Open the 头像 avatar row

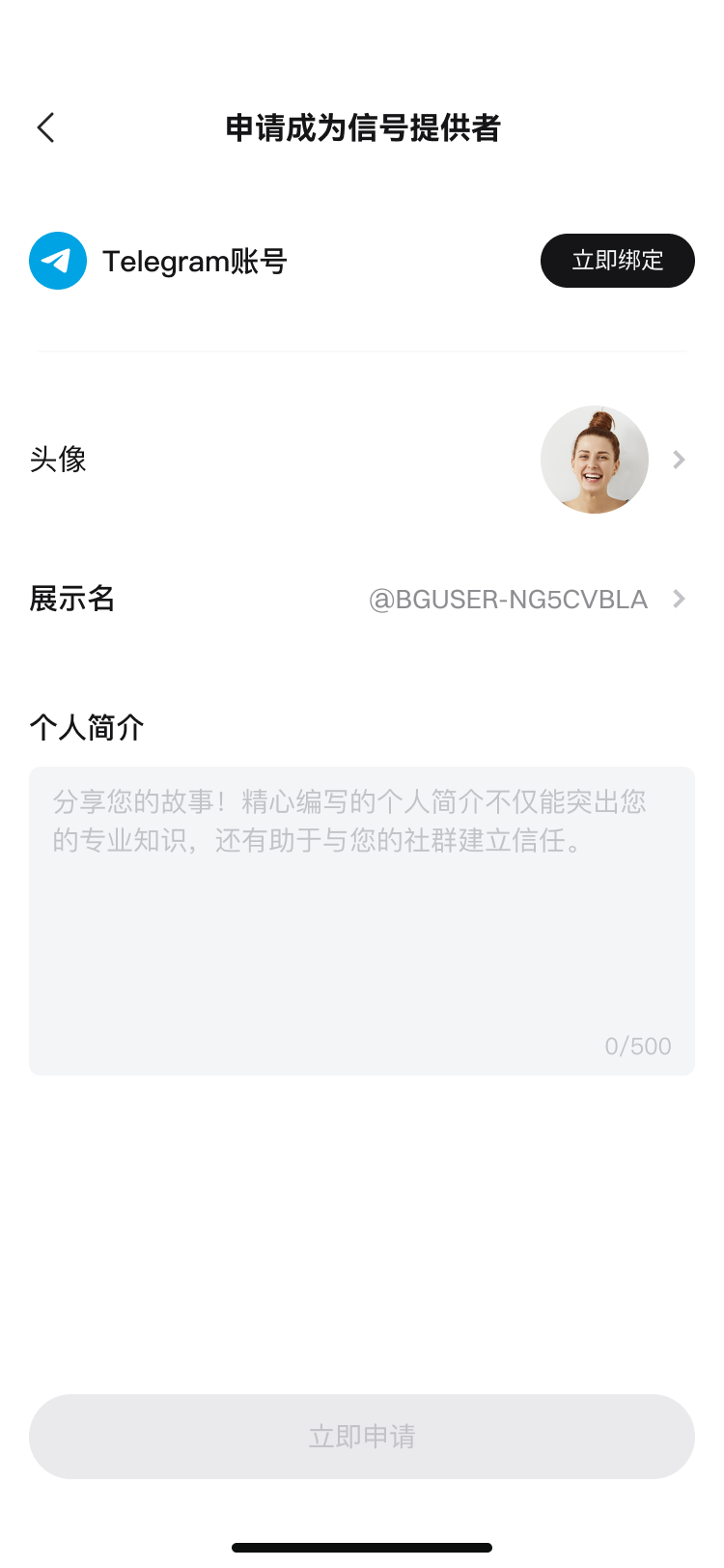(x=362, y=460)
